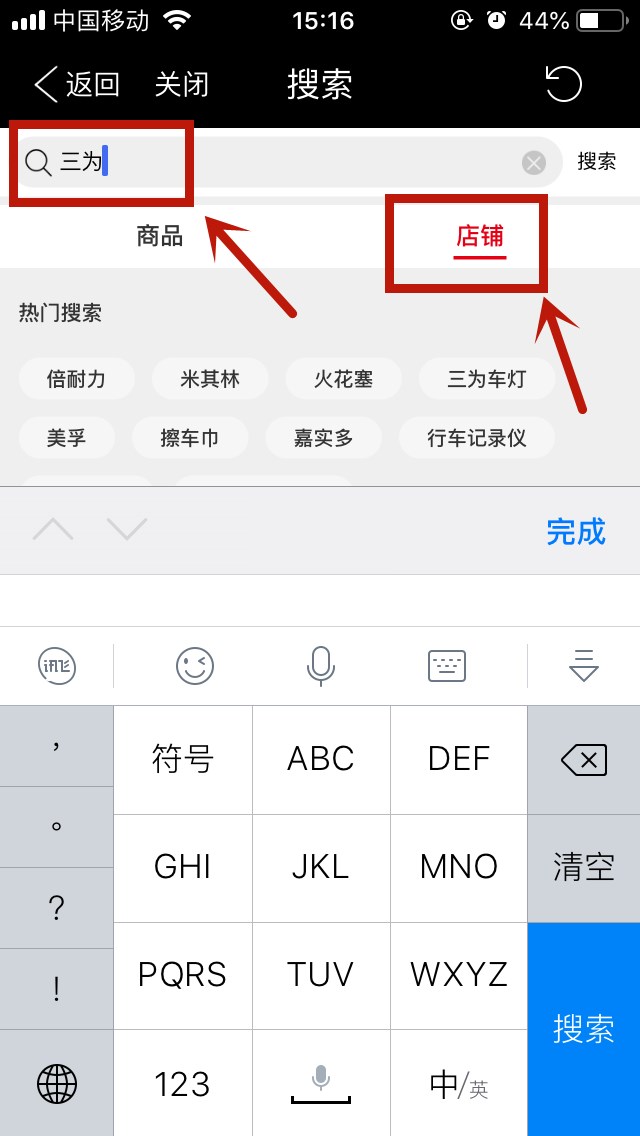640x1136 pixels.
Task: Tap the 清空 key on the keyboard
Action: pos(583,867)
